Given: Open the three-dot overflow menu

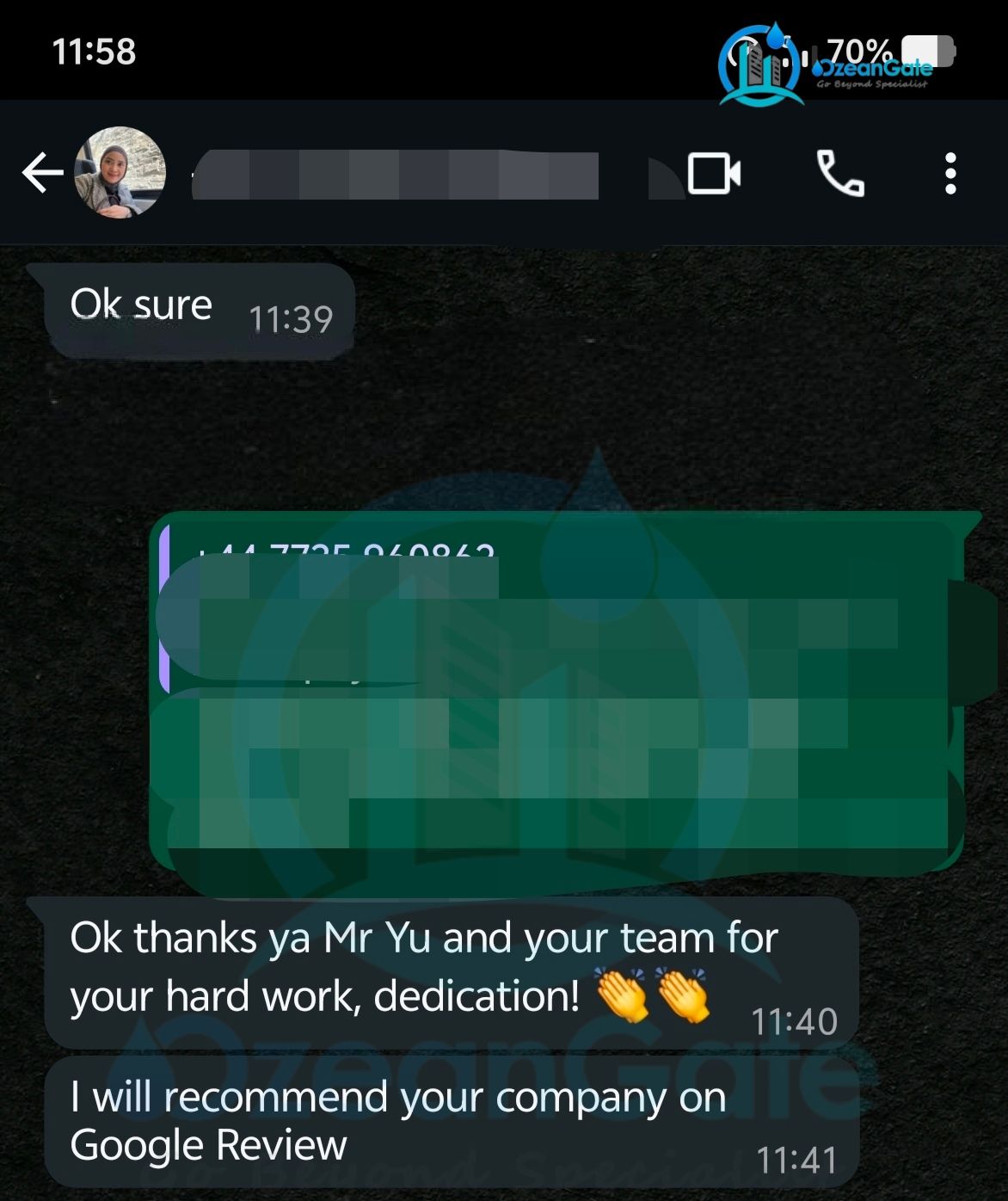Looking at the screenshot, I should [x=950, y=174].
